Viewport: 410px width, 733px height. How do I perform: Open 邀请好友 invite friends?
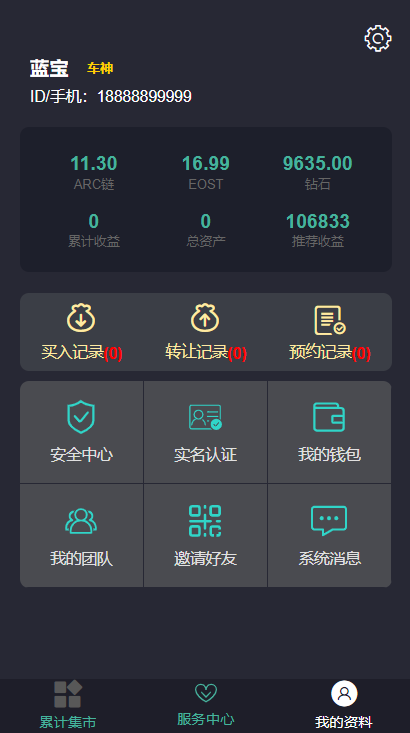pyautogui.click(x=205, y=536)
